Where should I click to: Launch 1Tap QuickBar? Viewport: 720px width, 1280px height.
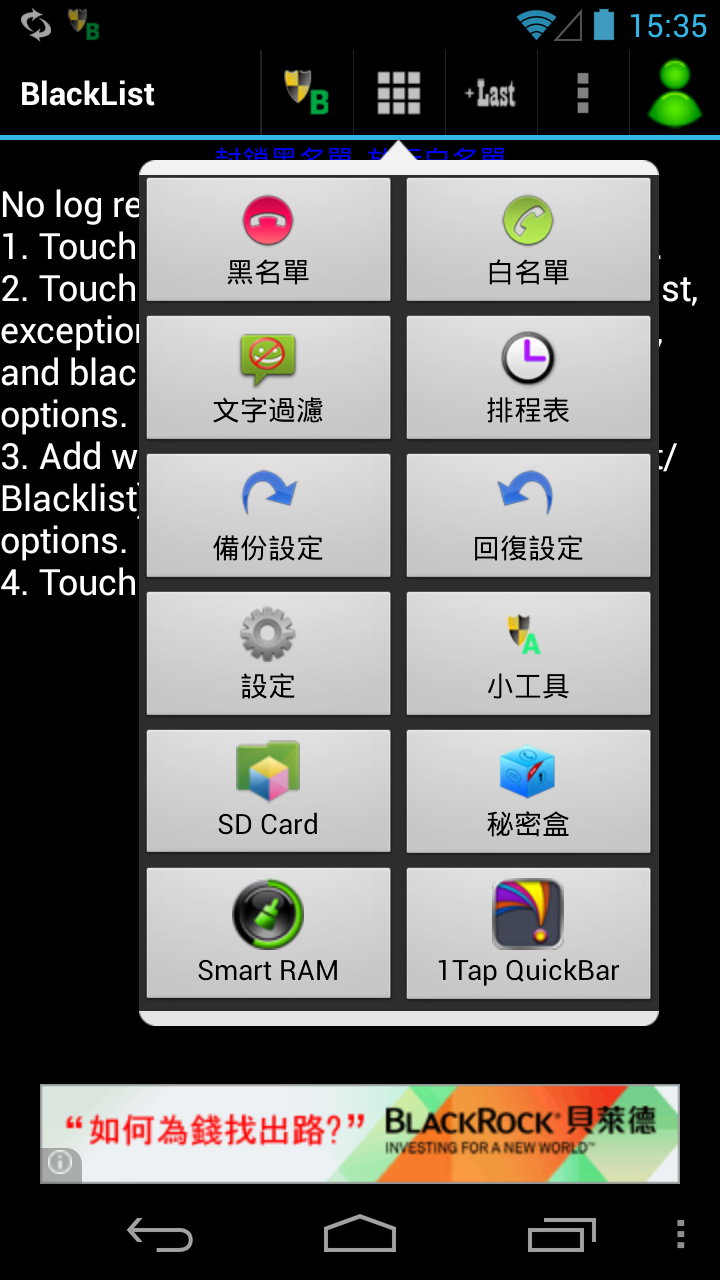(x=528, y=933)
